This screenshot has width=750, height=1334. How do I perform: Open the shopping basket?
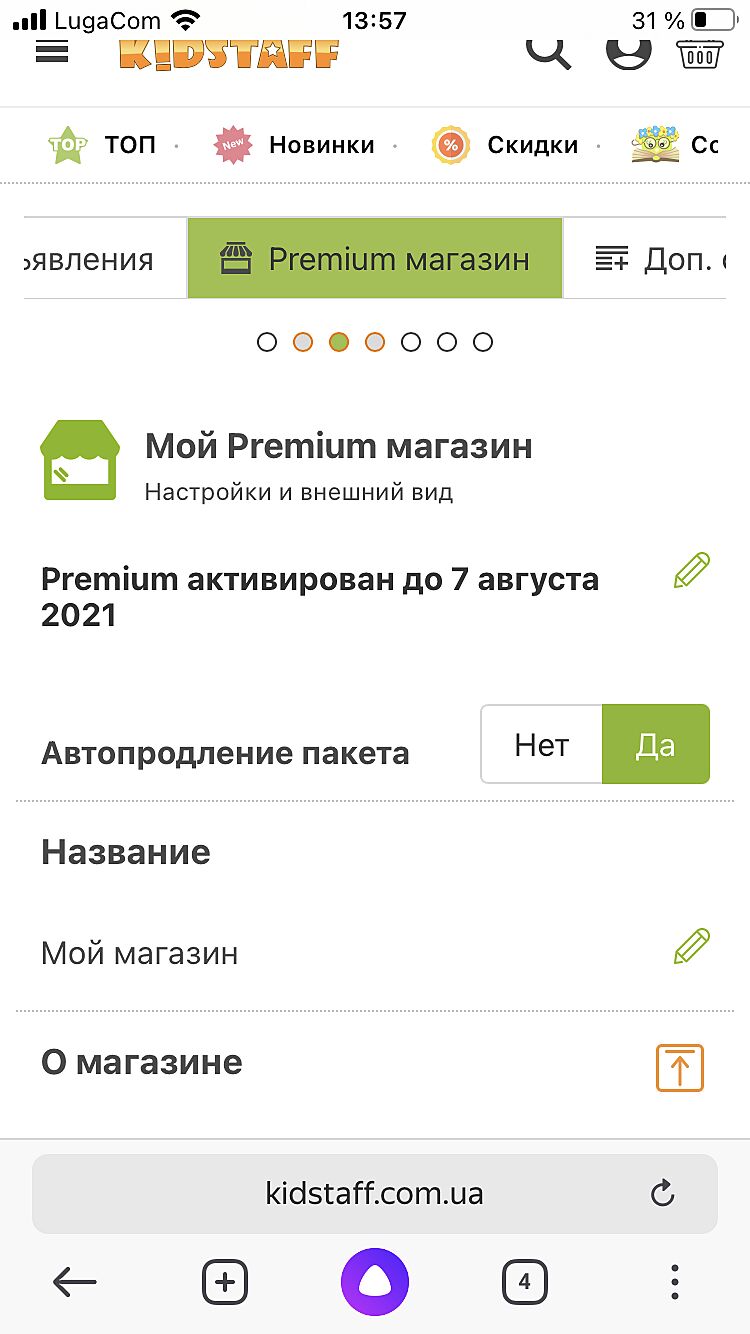coord(699,52)
